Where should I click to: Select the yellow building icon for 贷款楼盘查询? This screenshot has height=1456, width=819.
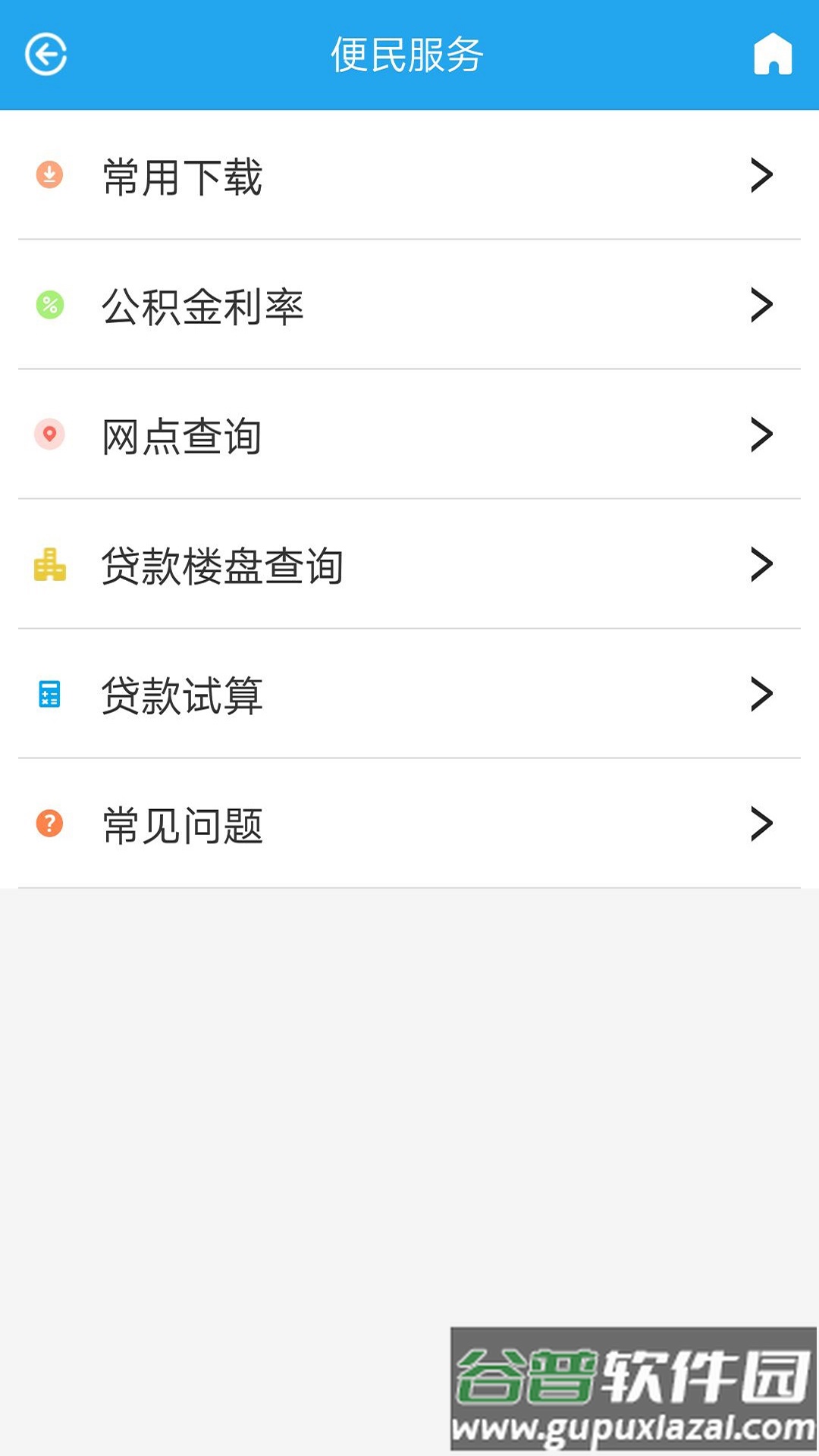point(49,563)
